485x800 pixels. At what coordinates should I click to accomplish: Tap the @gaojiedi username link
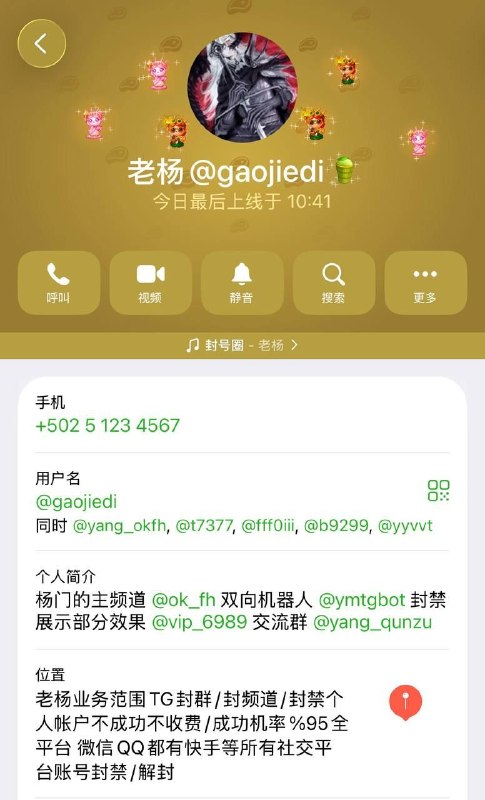coord(76,502)
